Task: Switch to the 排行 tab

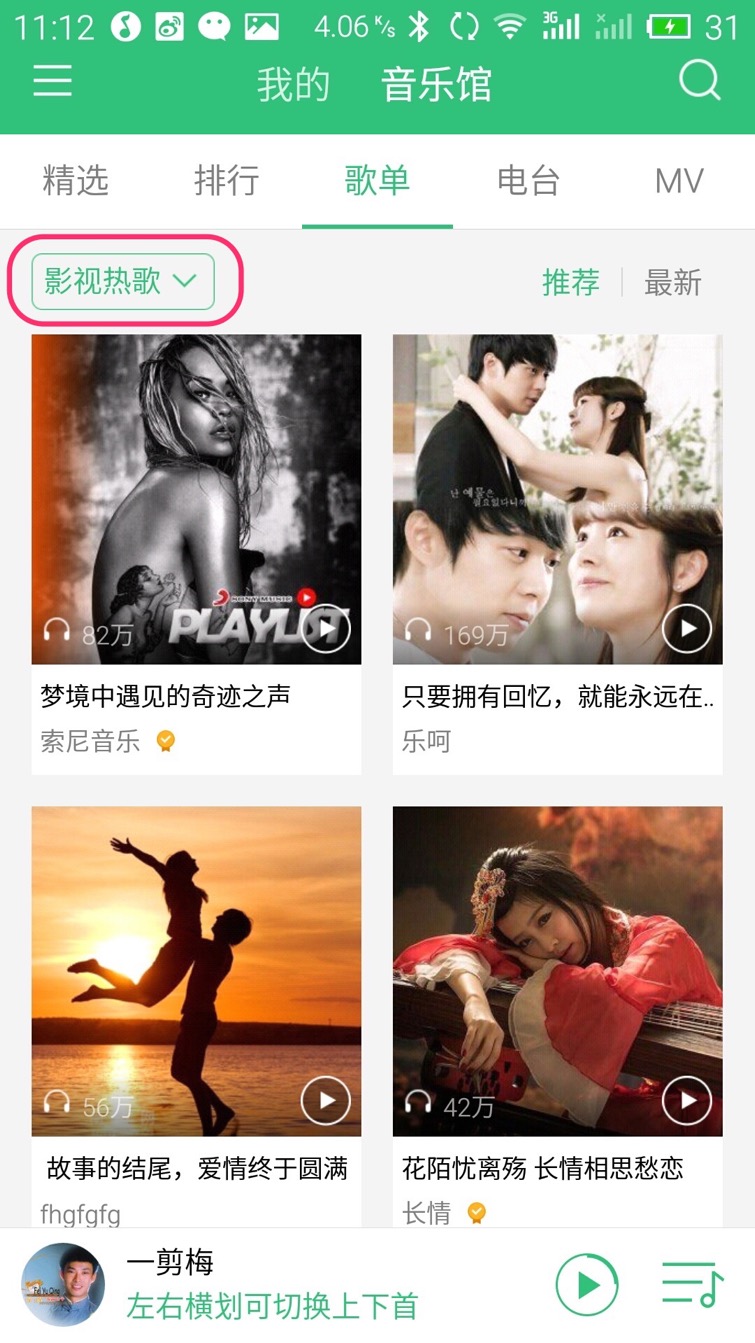Action: (226, 181)
